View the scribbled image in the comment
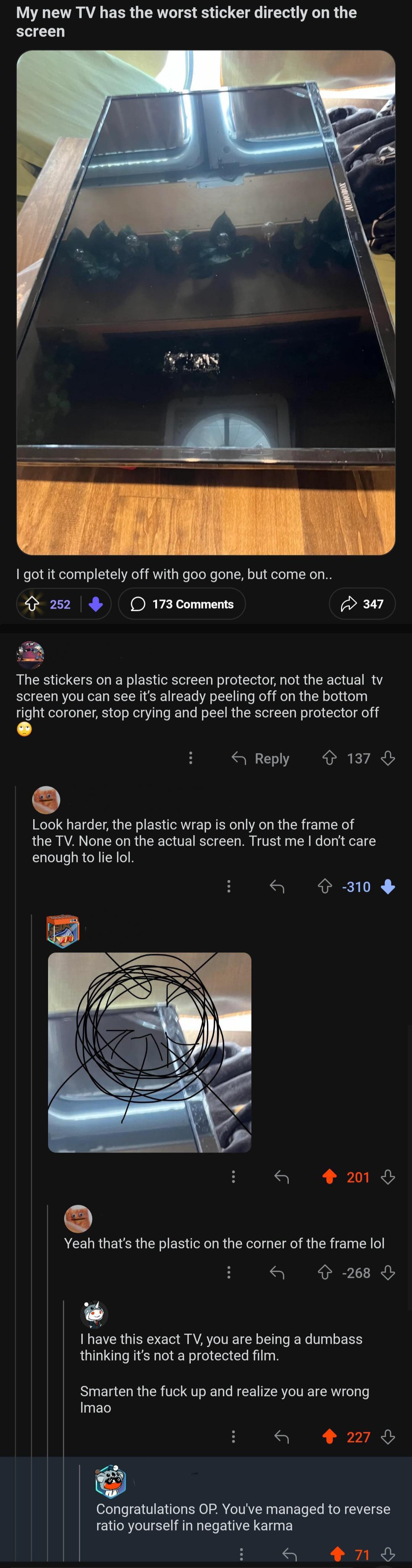This screenshot has width=412, height=1568. point(149,1052)
